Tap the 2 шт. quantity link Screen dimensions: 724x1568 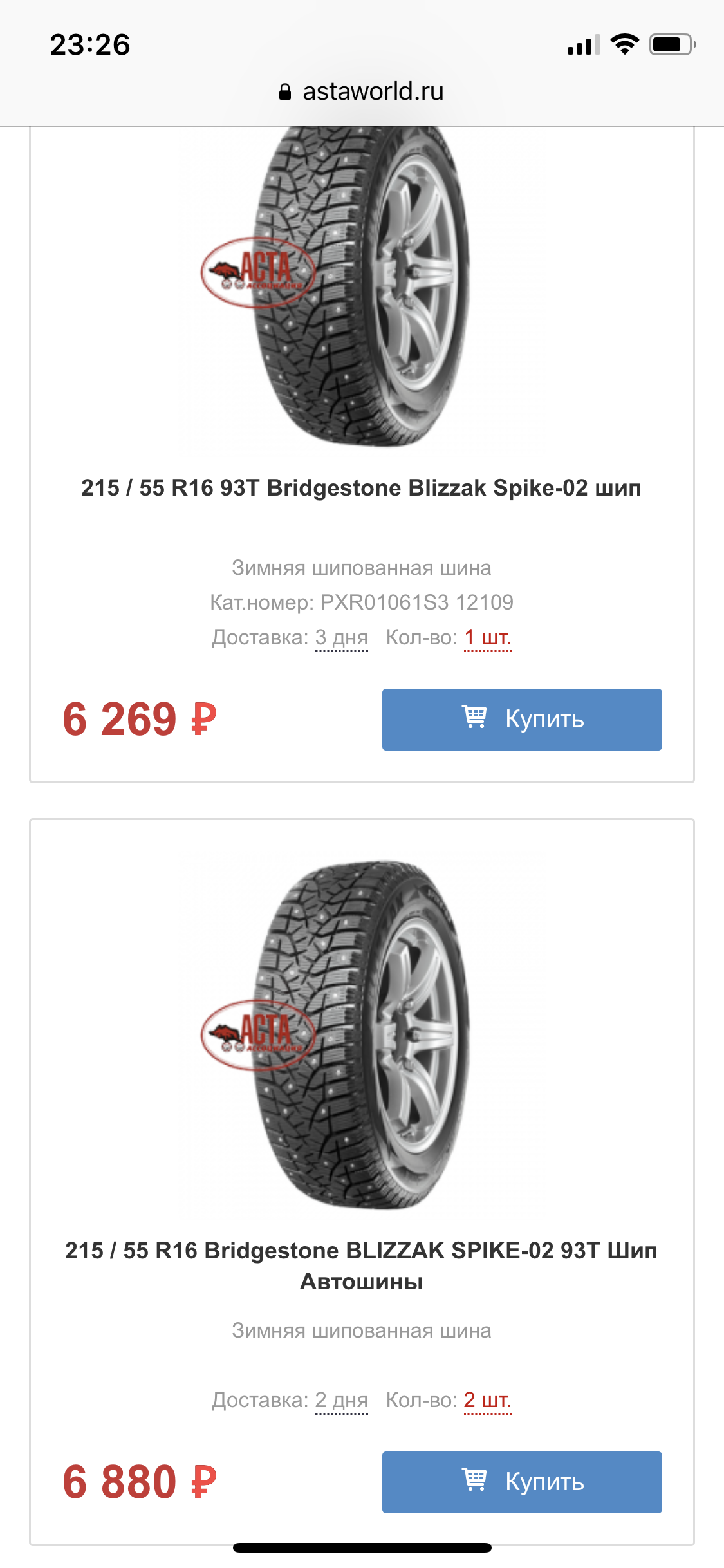[x=487, y=1400]
